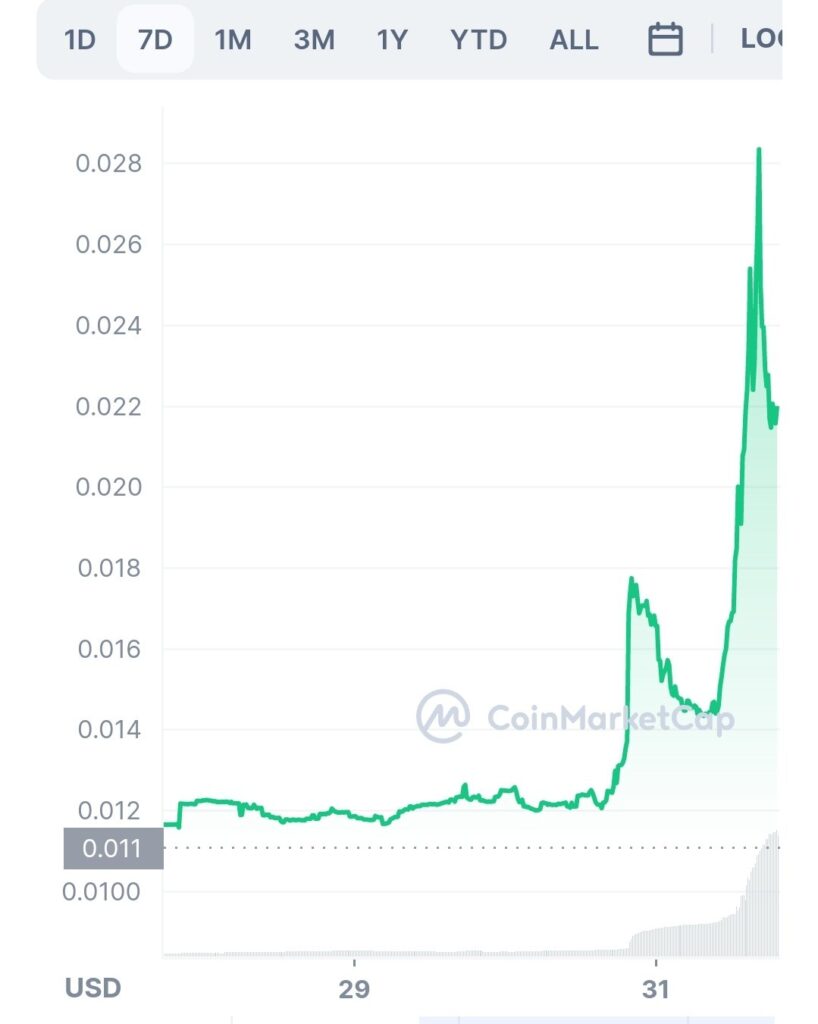
Task: Open the USD currency selector
Action: 95,989
